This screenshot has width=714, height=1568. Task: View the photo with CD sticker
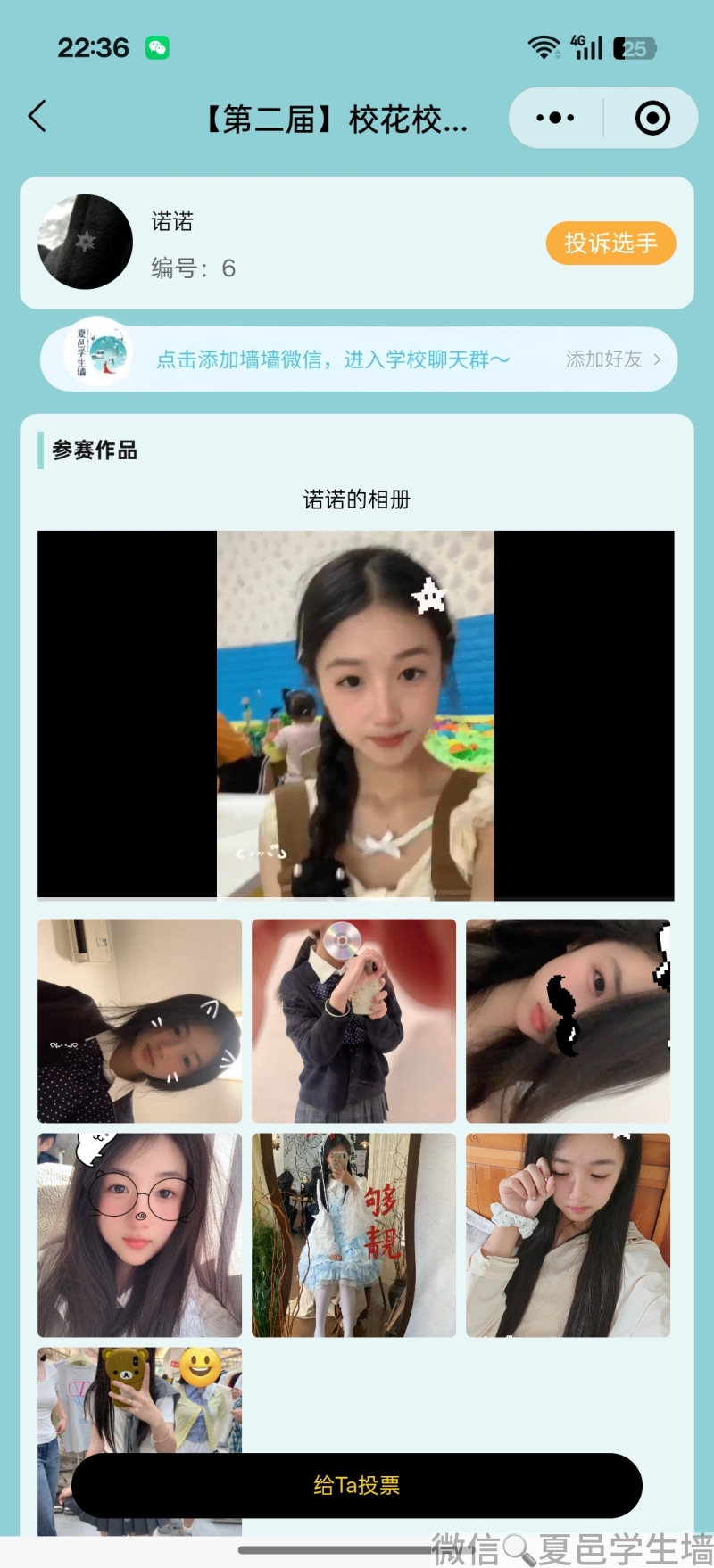click(353, 1020)
